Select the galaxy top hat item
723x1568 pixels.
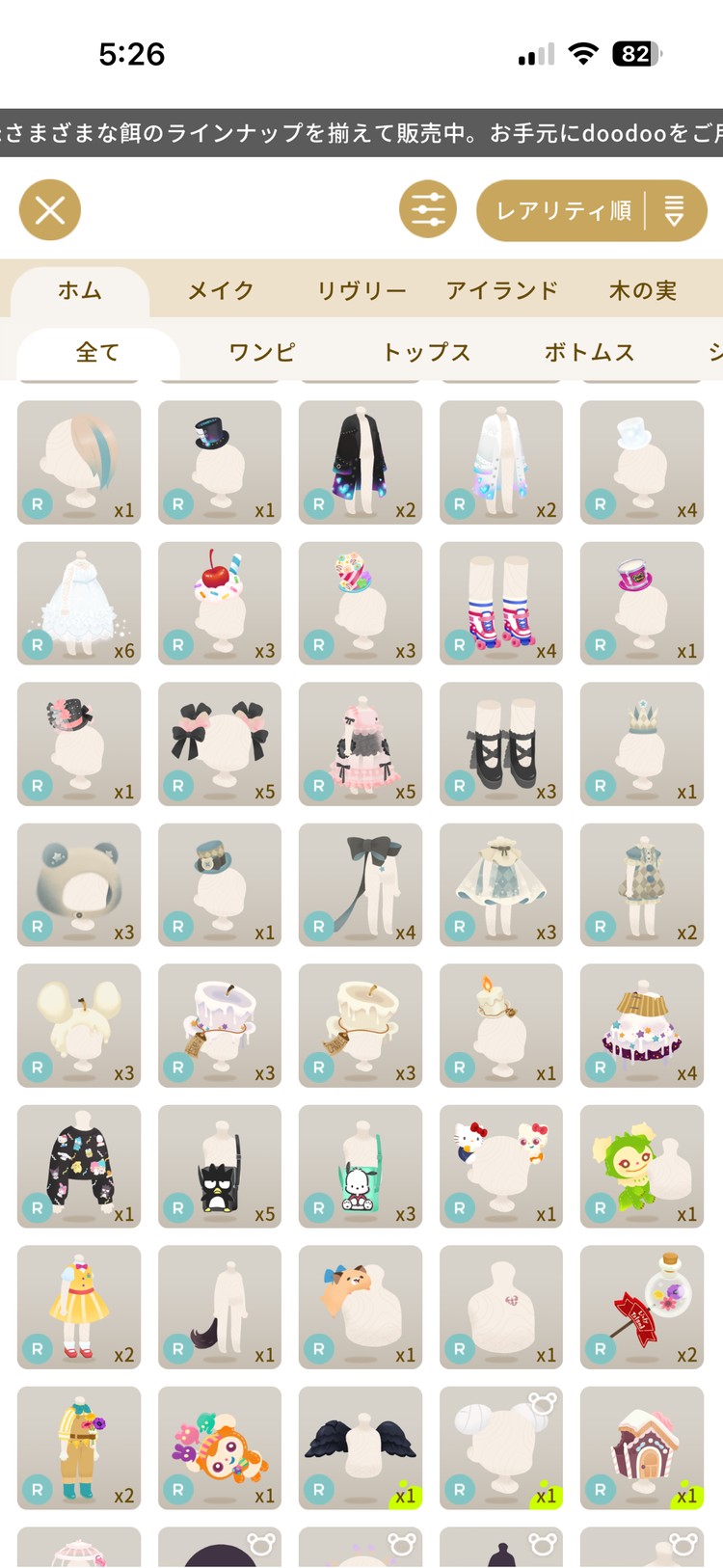220,462
